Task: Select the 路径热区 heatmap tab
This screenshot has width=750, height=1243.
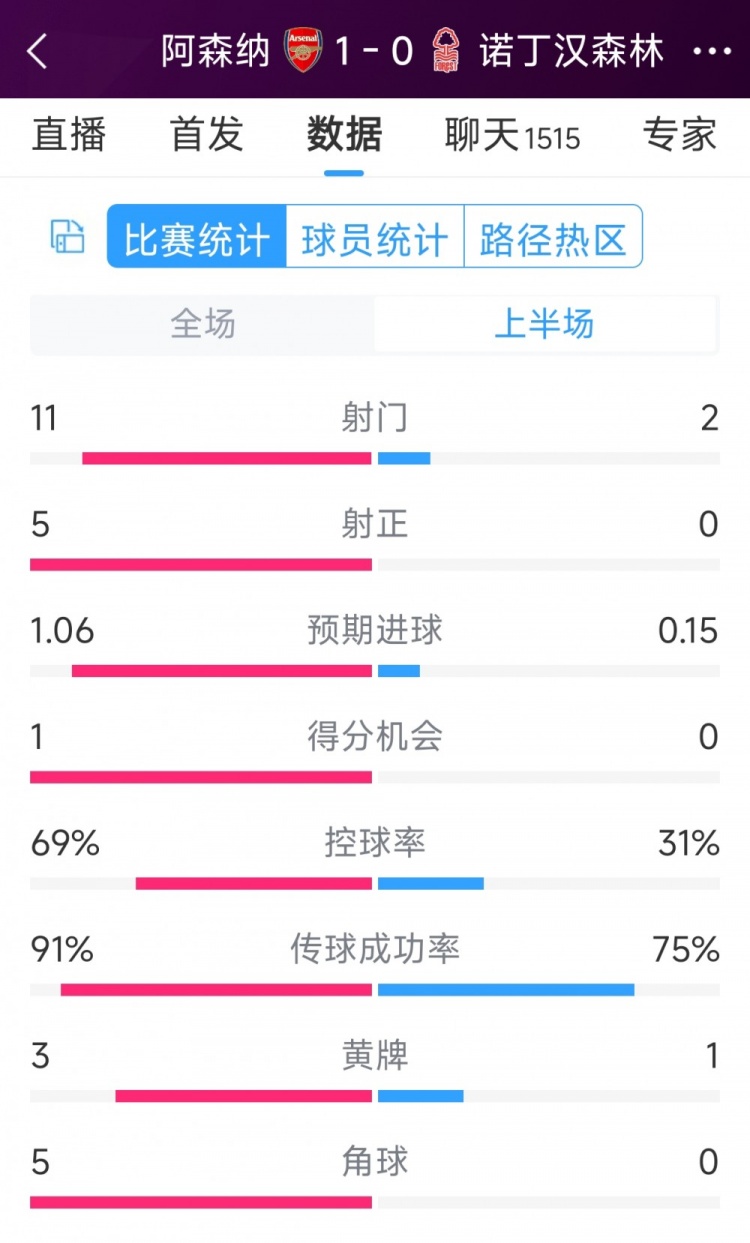Action: [x=553, y=237]
